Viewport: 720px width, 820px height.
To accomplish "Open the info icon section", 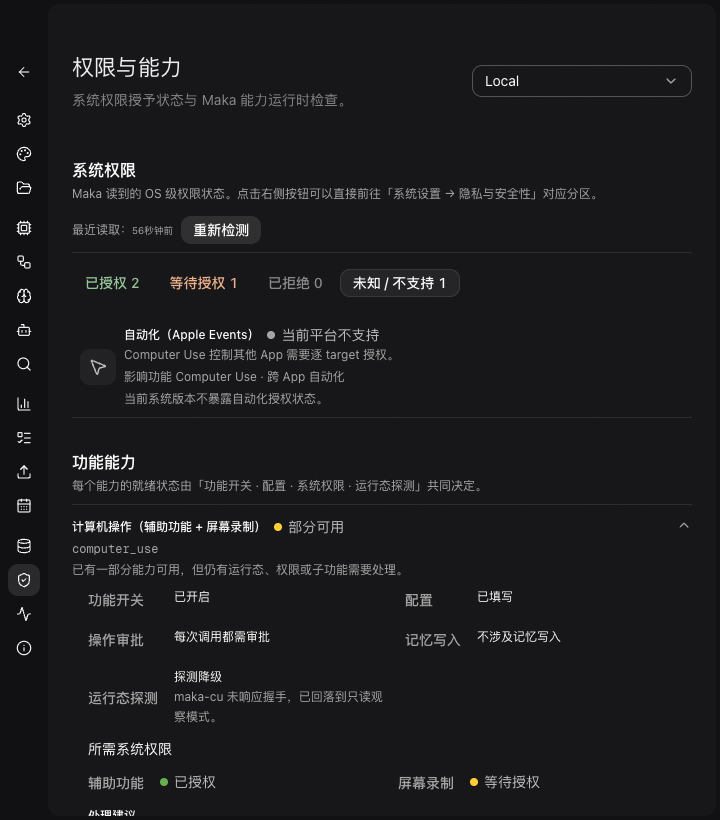I will [x=24, y=648].
